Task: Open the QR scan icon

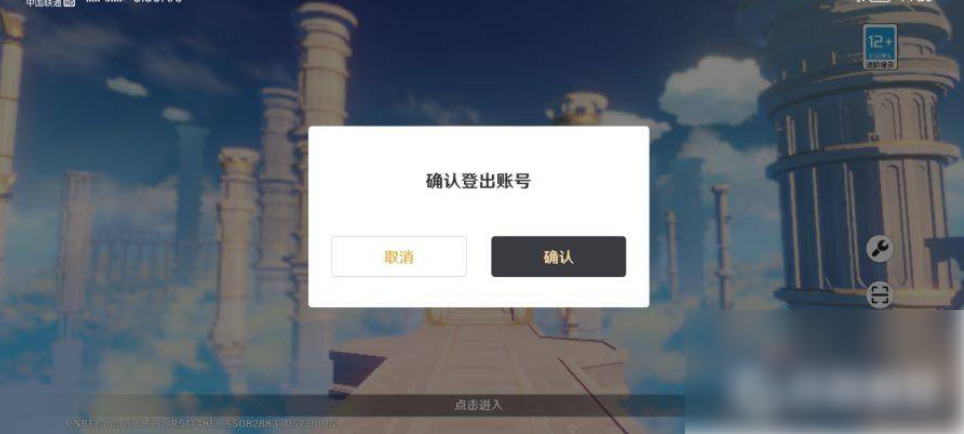Action: coord(880,294)
